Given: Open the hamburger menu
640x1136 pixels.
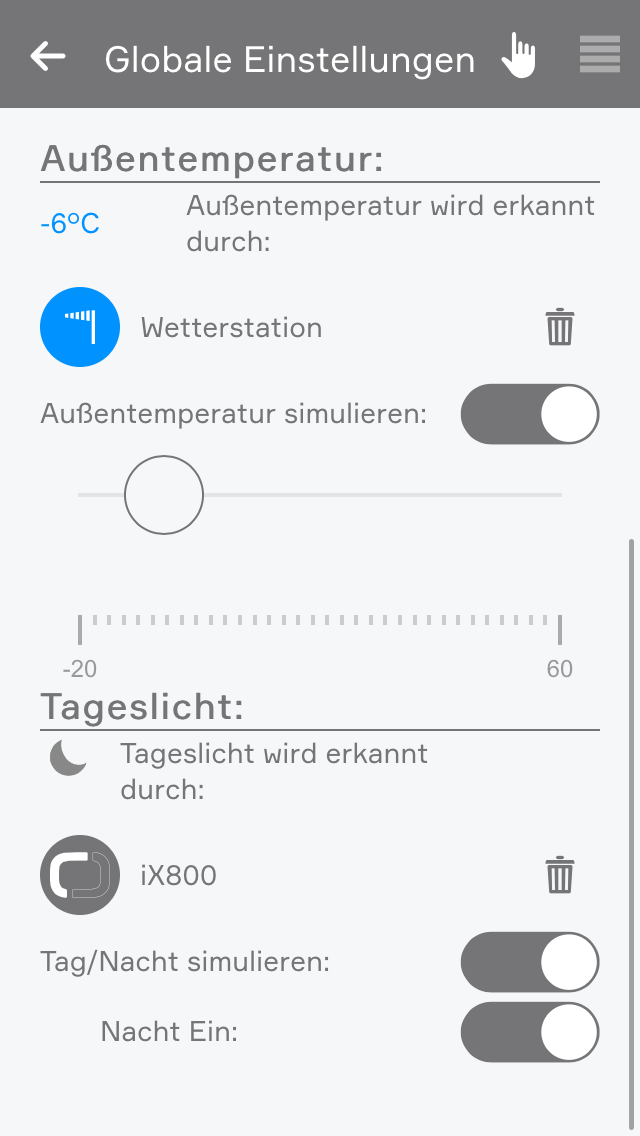Looking at the screenshot, I should [599, 55].
